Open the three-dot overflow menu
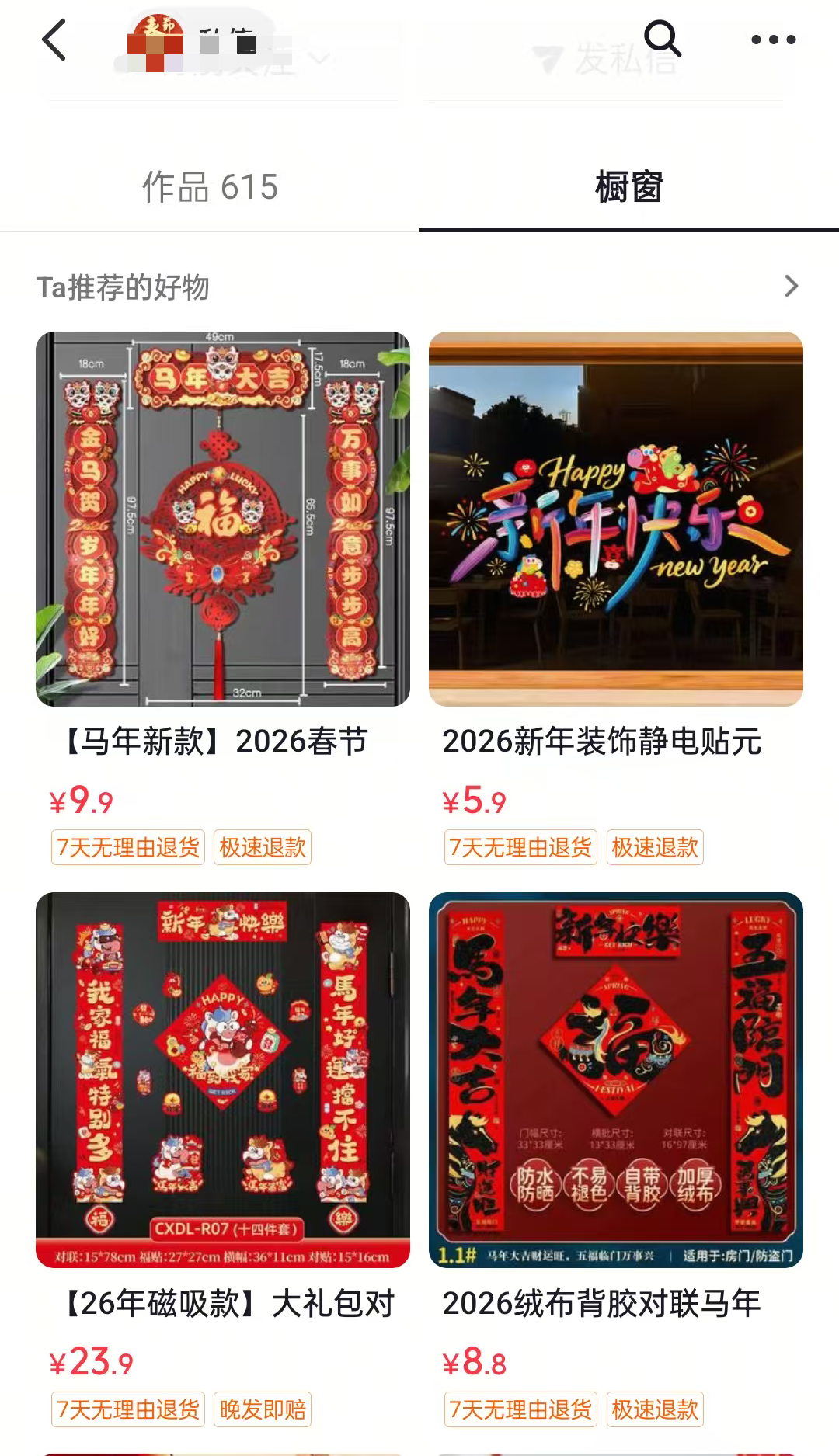The width and height of the screenshot is (839, 1456). tap(773, 40)
